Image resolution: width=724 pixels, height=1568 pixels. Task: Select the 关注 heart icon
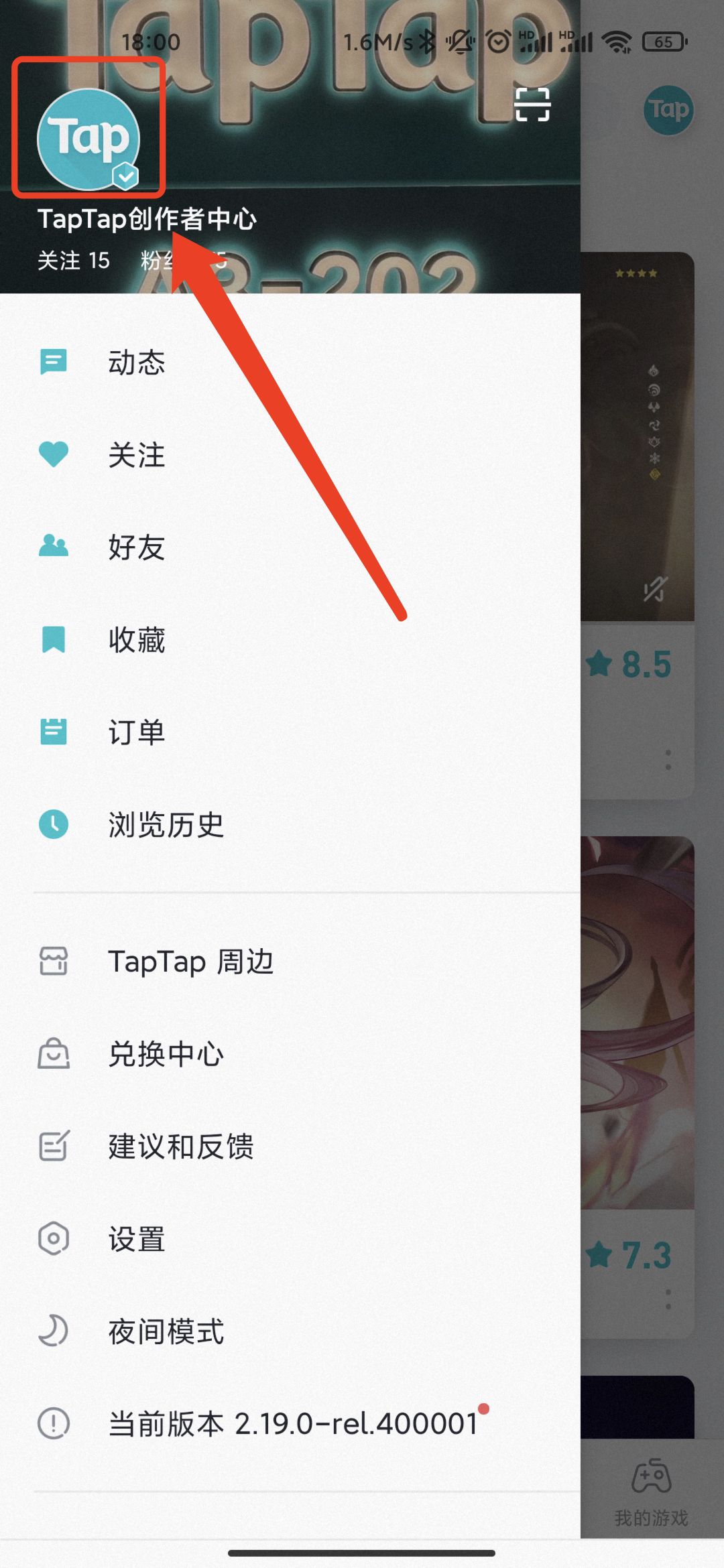(x=54, y=454)
